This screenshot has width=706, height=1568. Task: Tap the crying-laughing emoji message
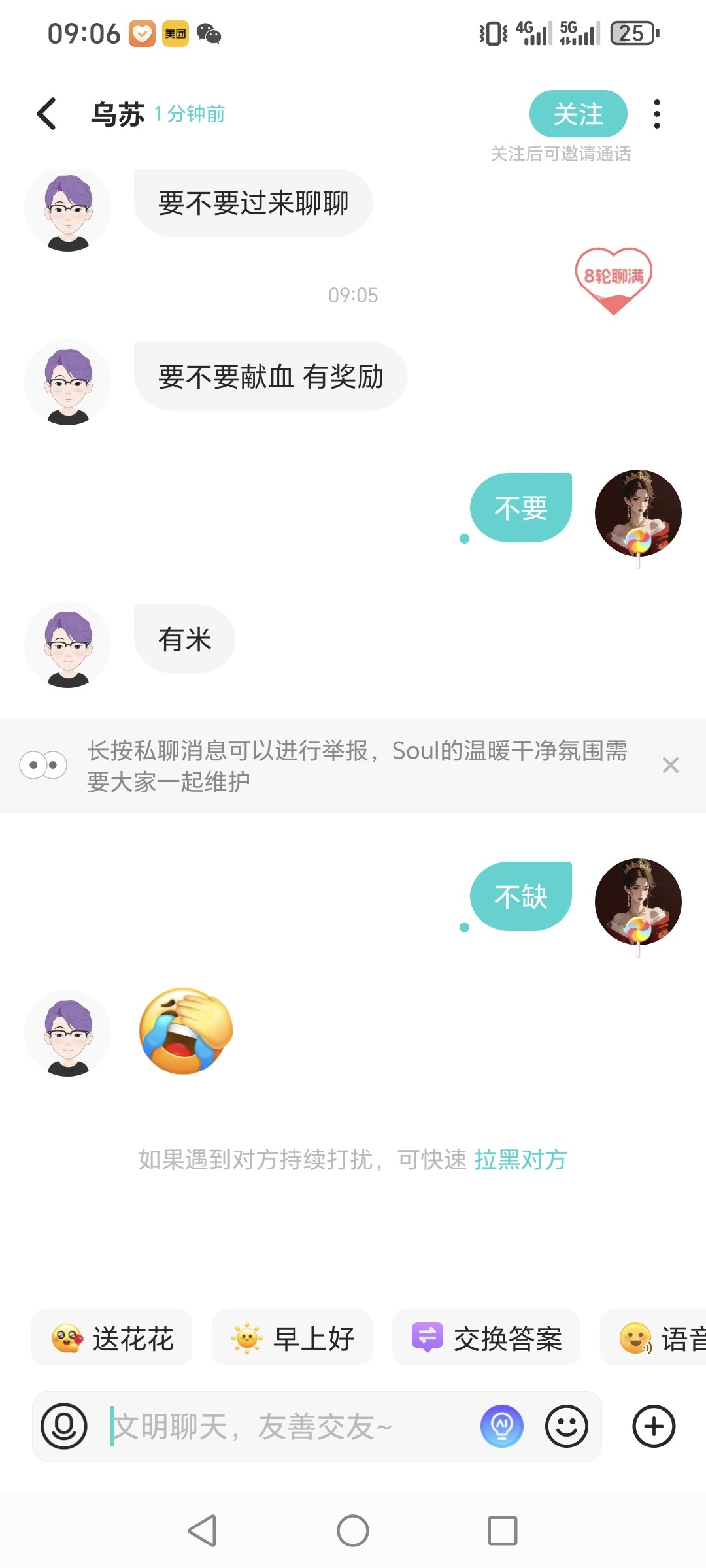coord(186,1031)
